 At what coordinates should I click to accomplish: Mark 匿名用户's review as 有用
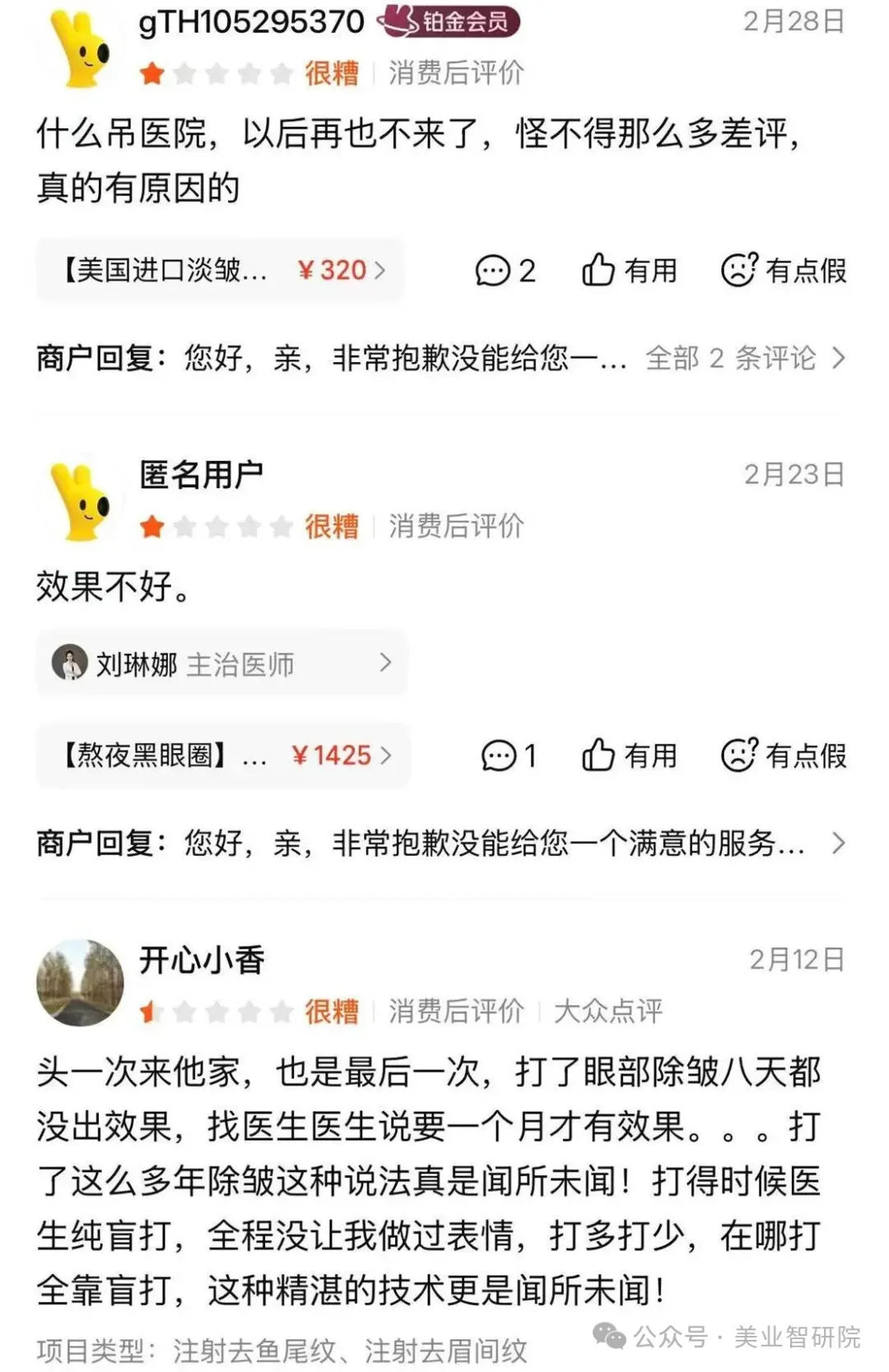(629, 755)
